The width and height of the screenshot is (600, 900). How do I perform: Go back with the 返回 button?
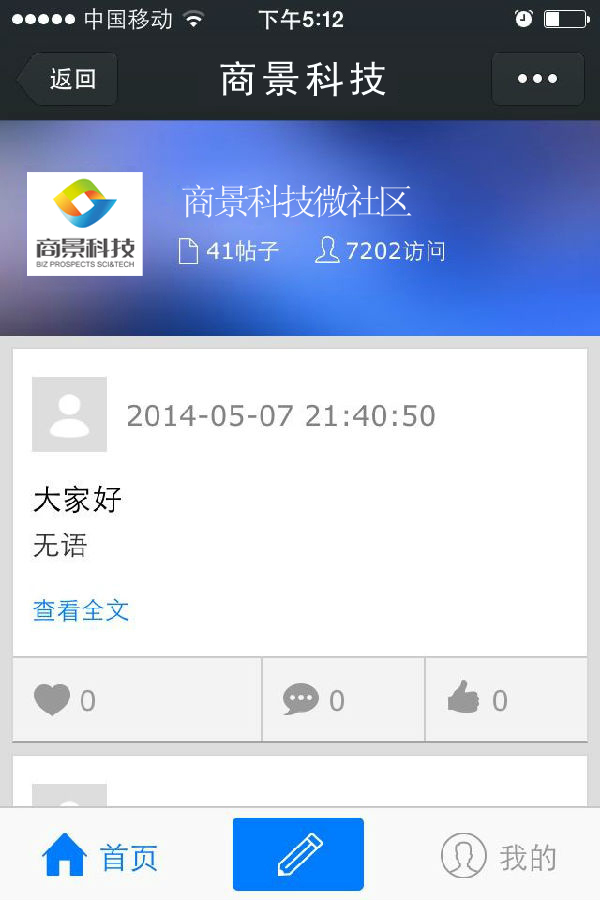(68, 79)
